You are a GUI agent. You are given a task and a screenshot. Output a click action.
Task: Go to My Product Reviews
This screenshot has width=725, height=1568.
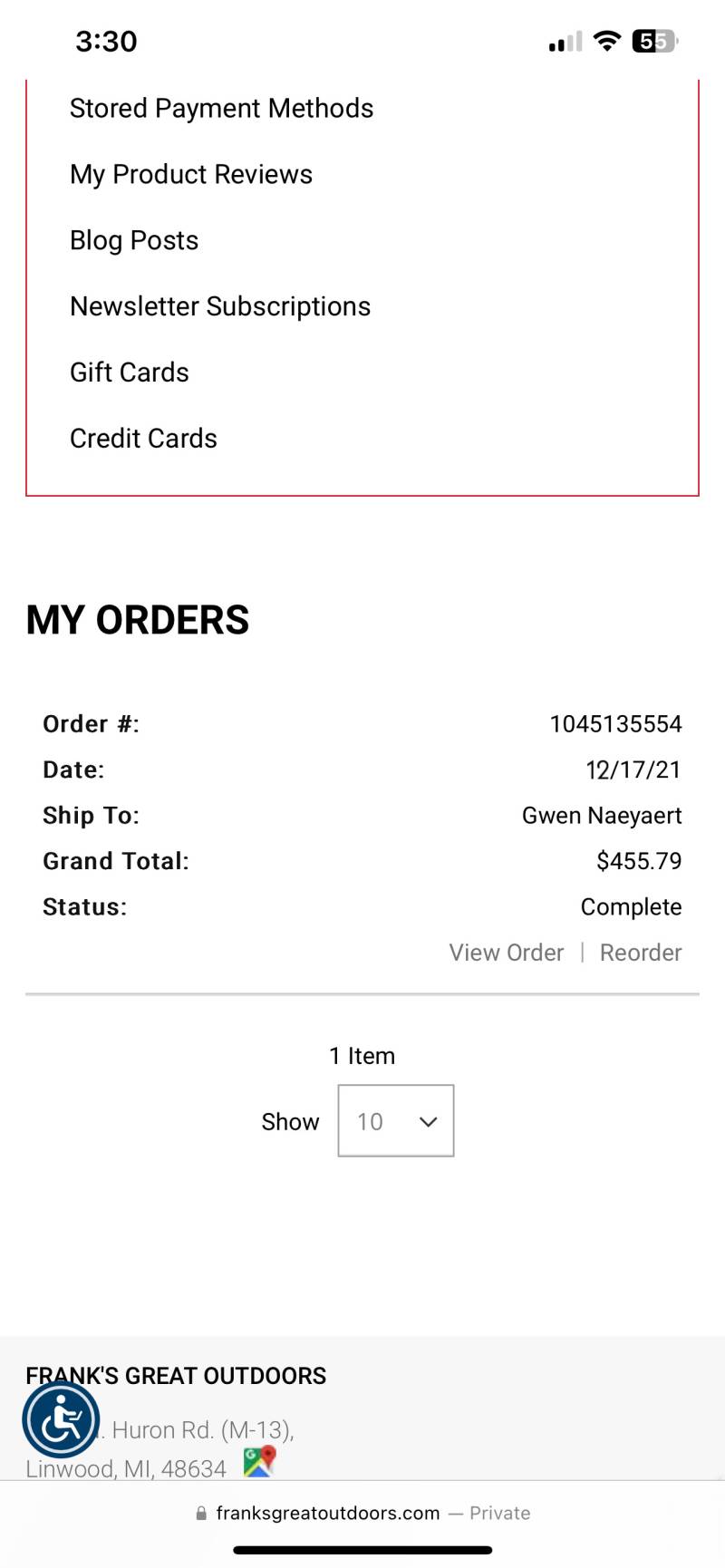(x=191, y=174)
